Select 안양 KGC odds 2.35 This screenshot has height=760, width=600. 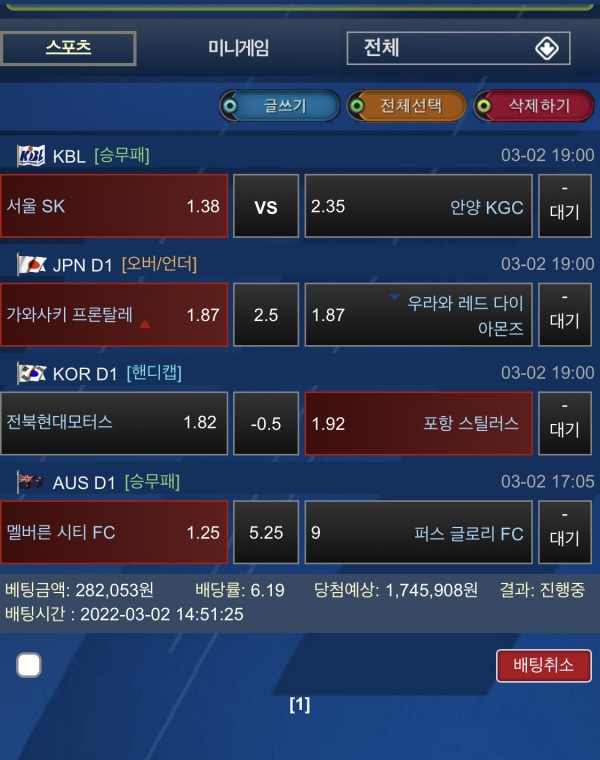(x=417, y=206)
